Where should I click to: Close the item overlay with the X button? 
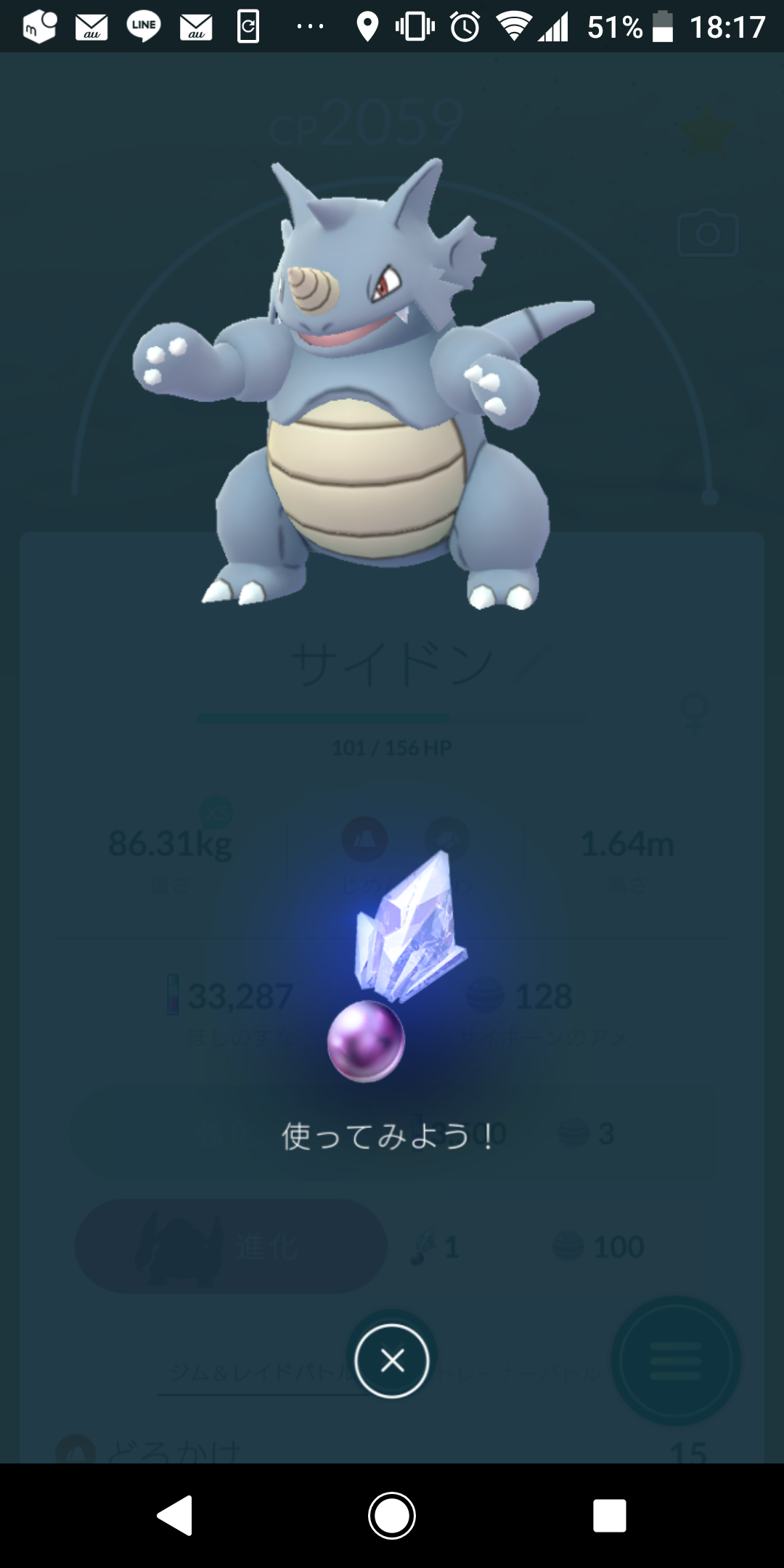(392, 1360)
